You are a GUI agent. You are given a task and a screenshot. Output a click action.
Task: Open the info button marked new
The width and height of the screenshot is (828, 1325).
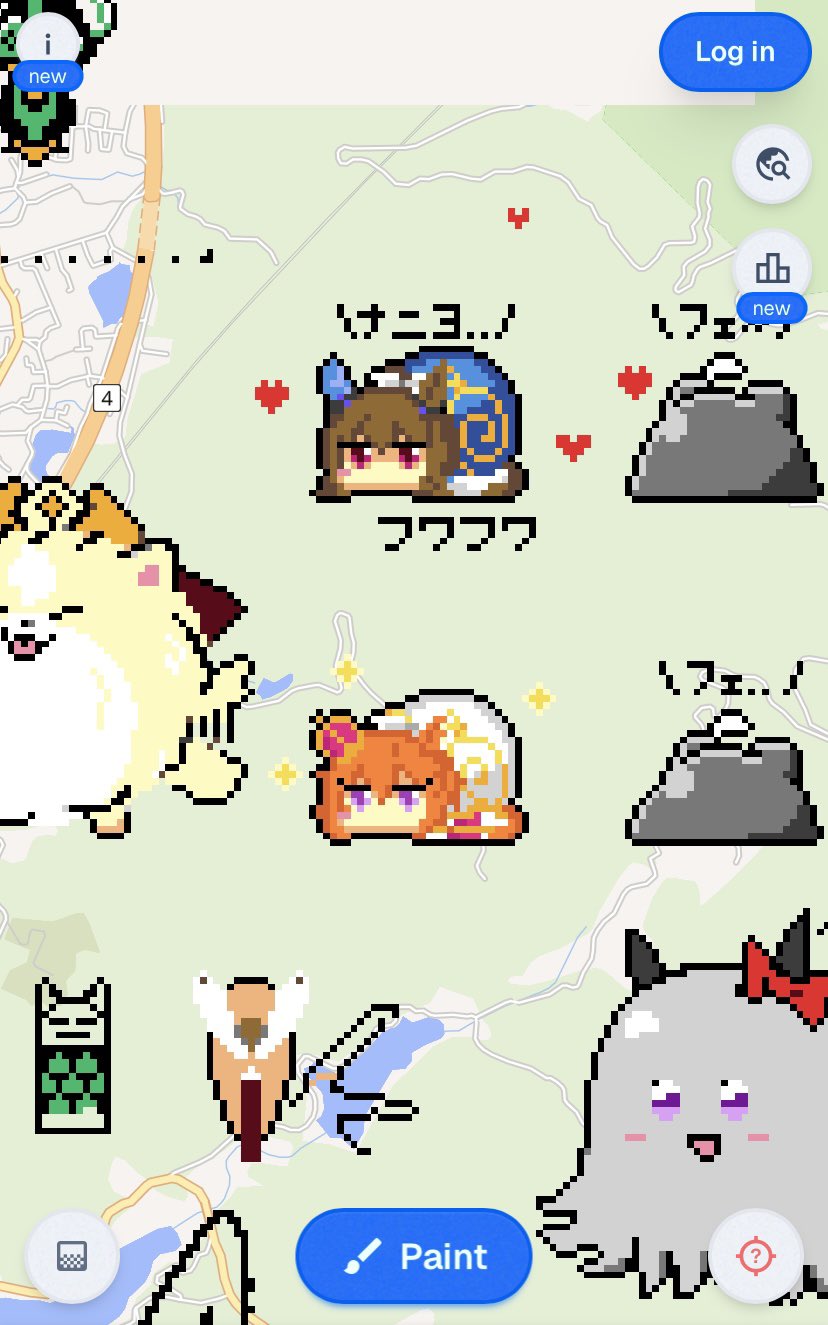click(47, 46)
